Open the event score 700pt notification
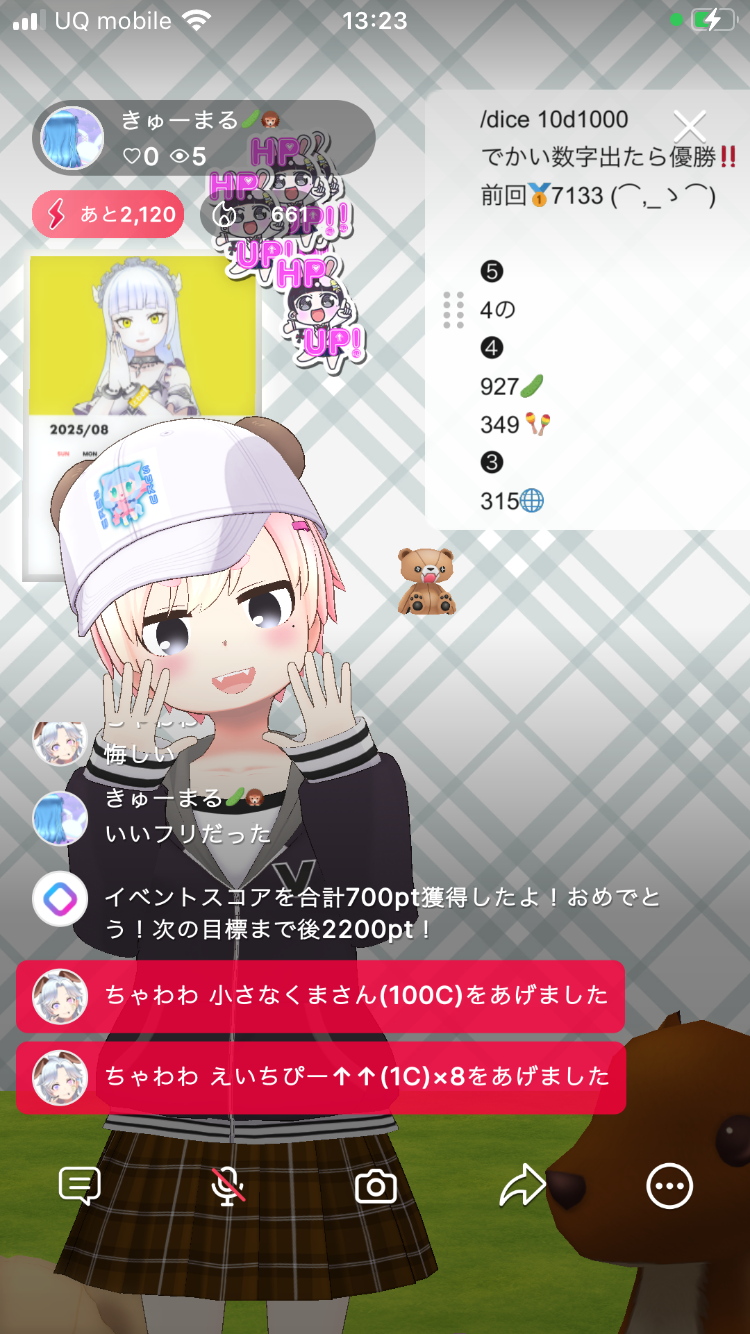750x1334 pixels. [x=350, y=912]
